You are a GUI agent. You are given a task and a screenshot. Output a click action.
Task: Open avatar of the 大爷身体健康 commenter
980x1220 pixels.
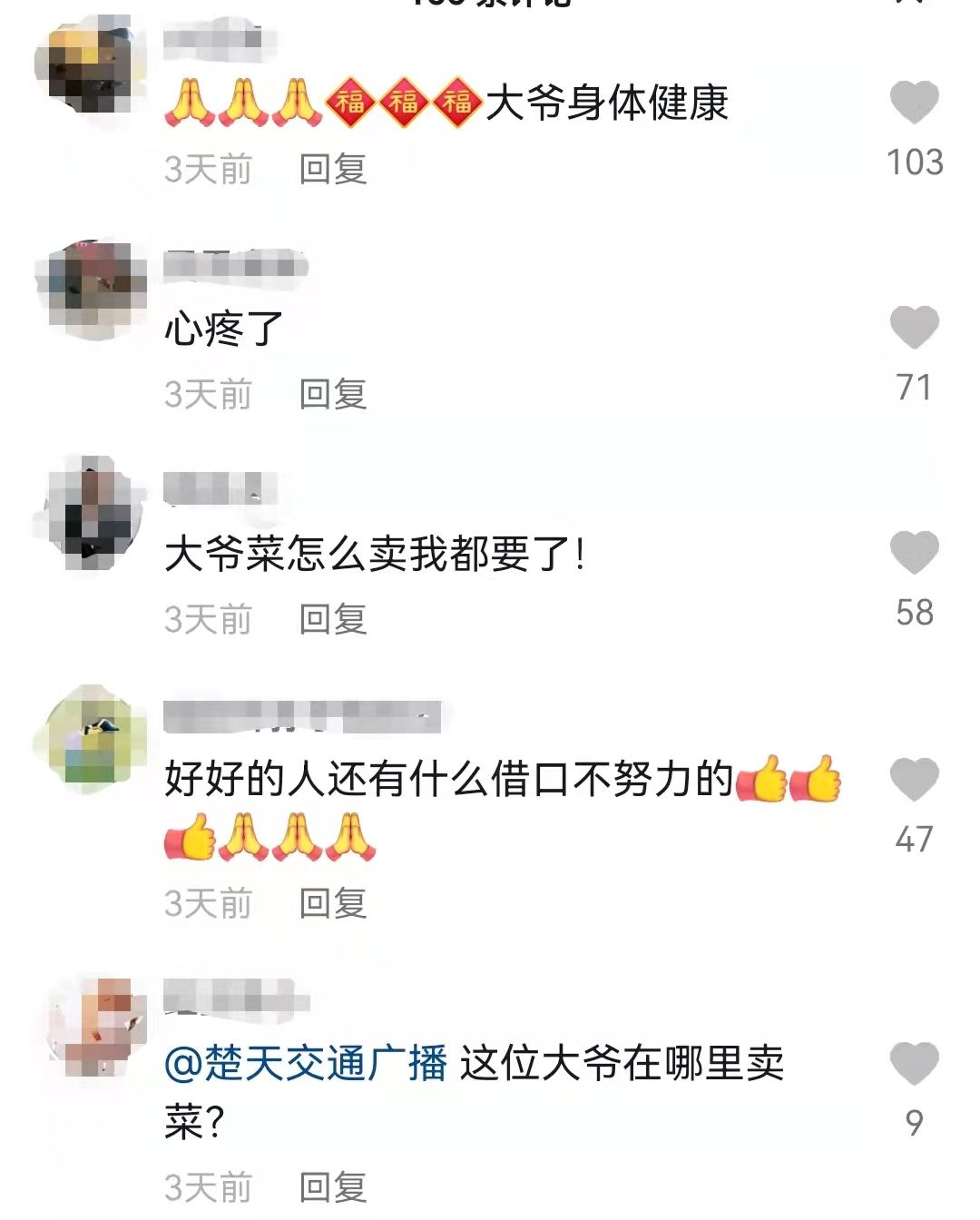tap(91, 65)
